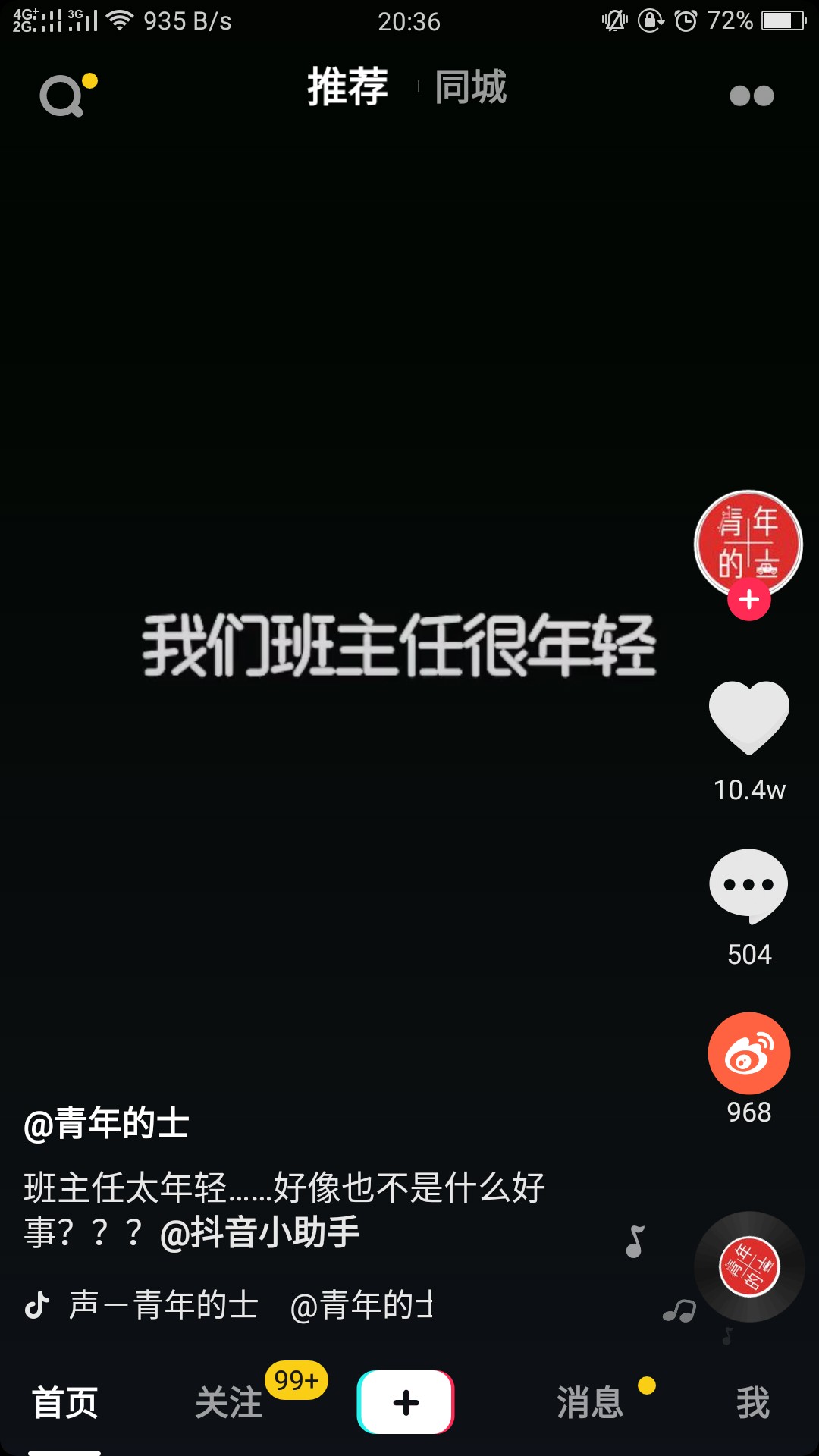Image resolution: width=819 pixels, height=1456 pixels.
Task: Open the spinning music disc
Action: (749, 1266)
